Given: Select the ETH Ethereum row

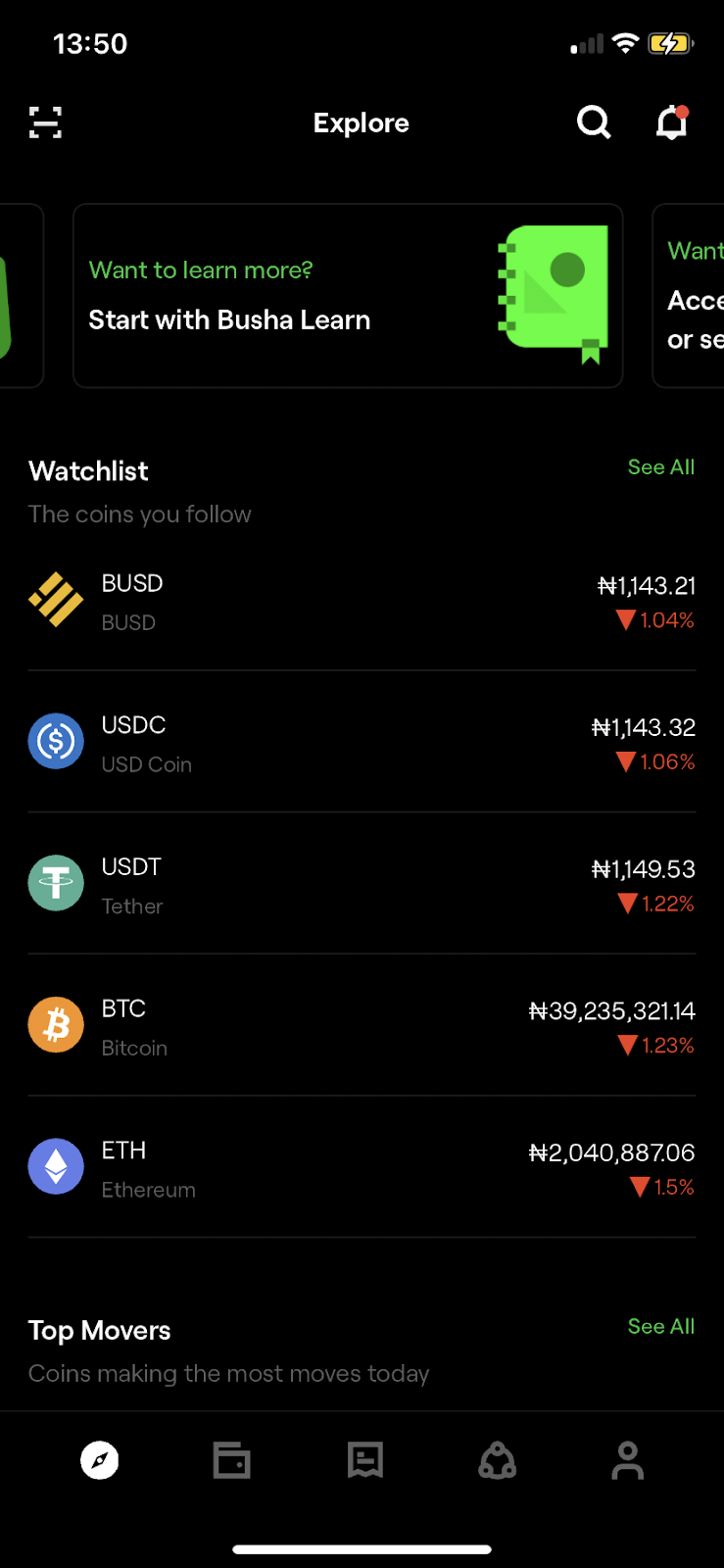Looking at the screenshot, I should point(362,1167).
